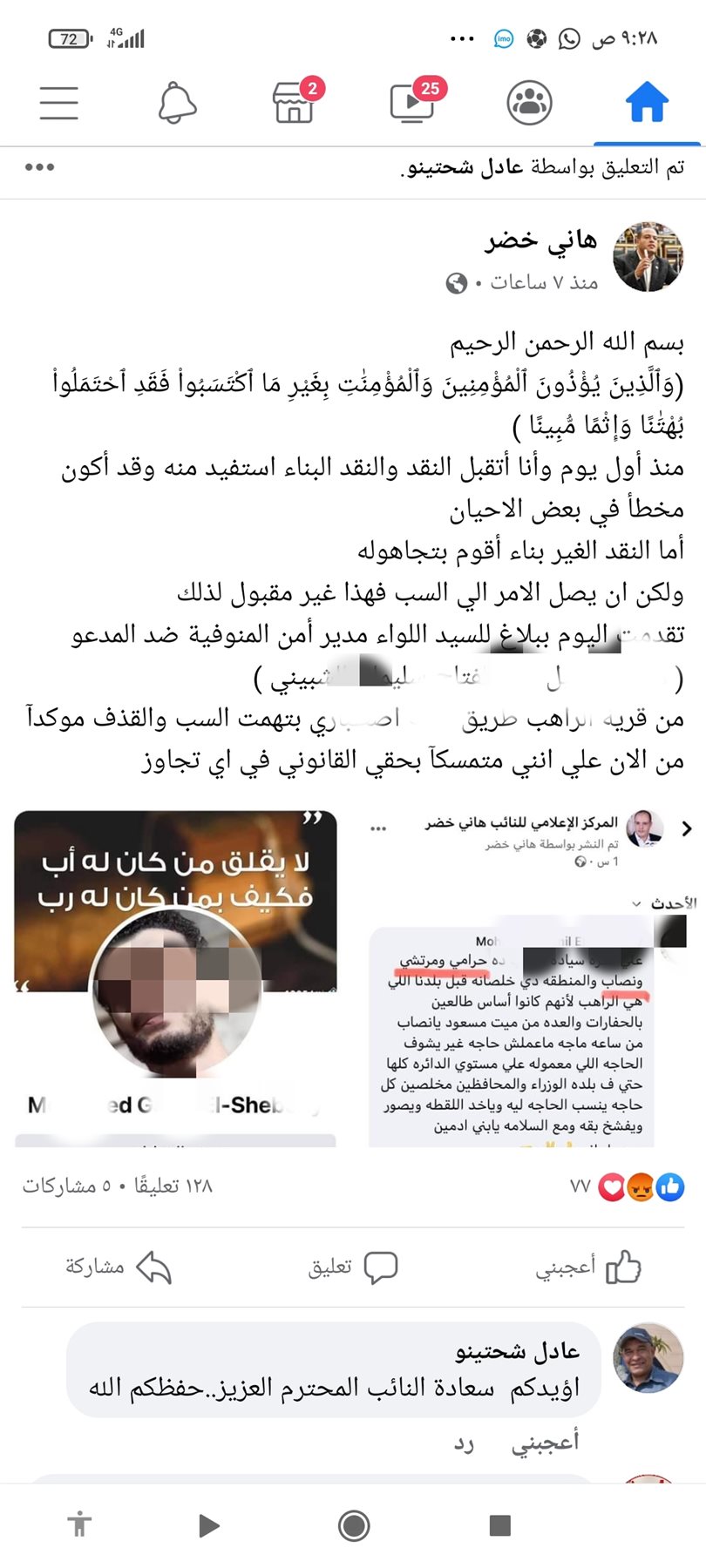The image size is (706, 1568).
Task: Switch to the Watch videos tab
Action: click(412, 103)
